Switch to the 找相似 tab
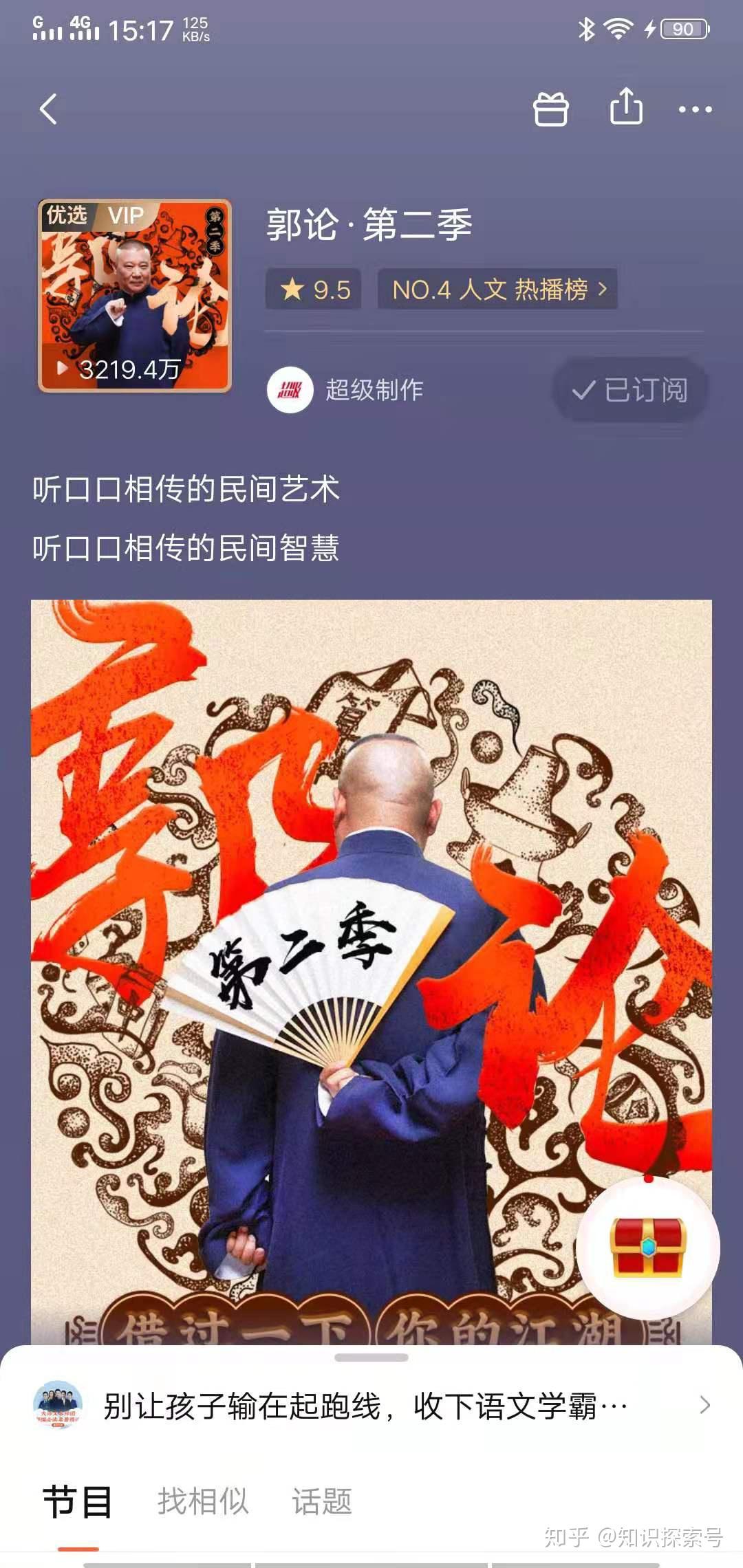This screenshot has width=743, height=1568. 203,1502
